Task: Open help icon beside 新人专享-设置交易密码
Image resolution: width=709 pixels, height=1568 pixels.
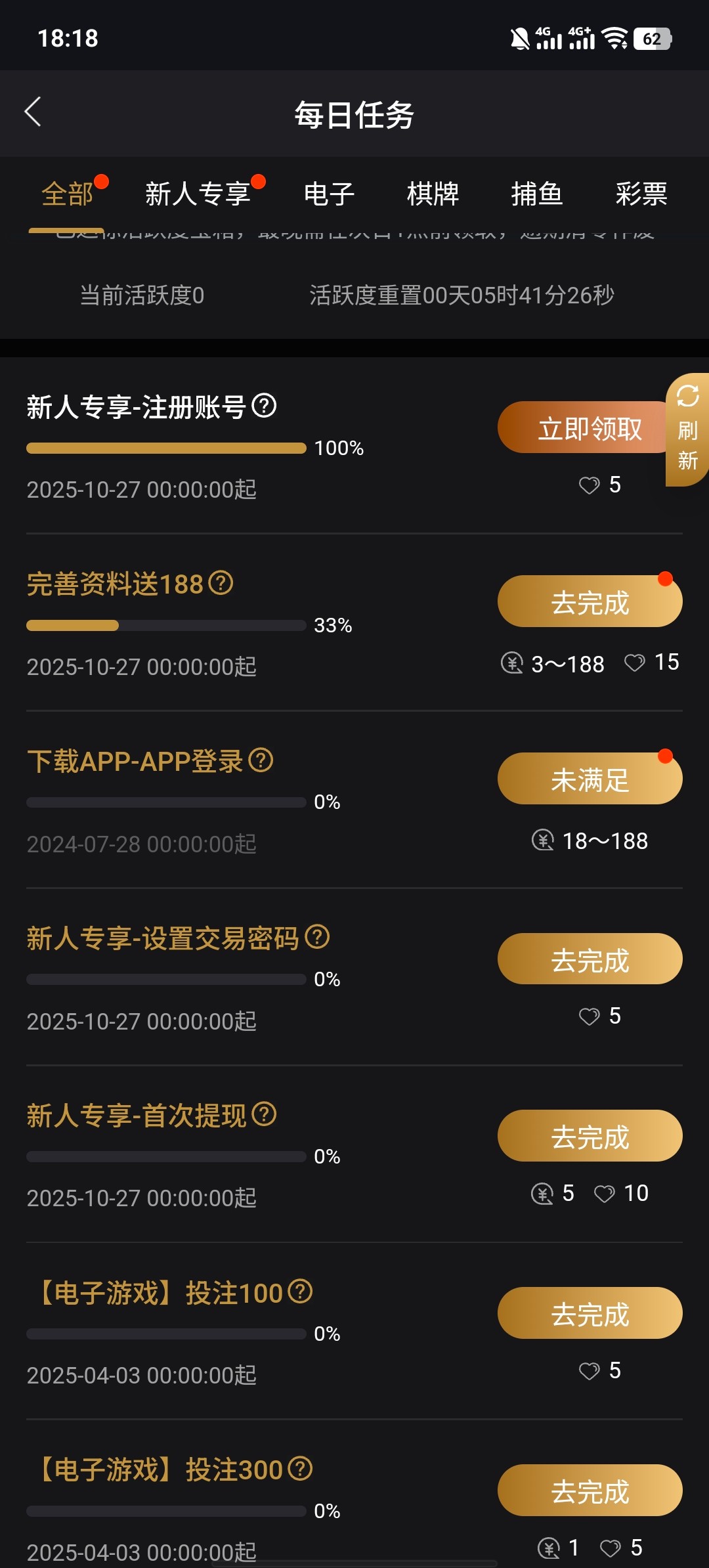Action: (318, 937)
